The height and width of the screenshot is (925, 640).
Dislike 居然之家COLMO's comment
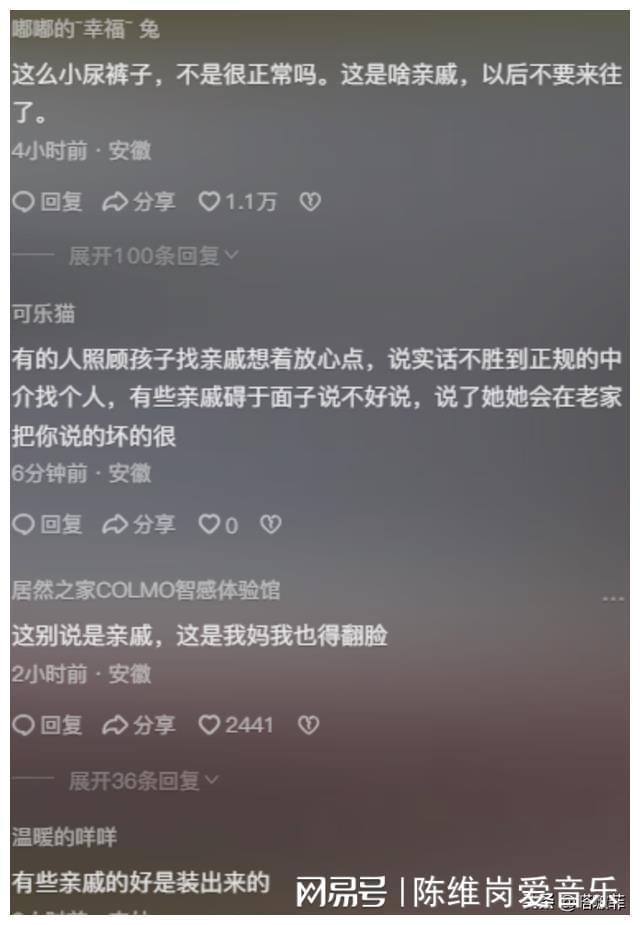click(309, 725)
